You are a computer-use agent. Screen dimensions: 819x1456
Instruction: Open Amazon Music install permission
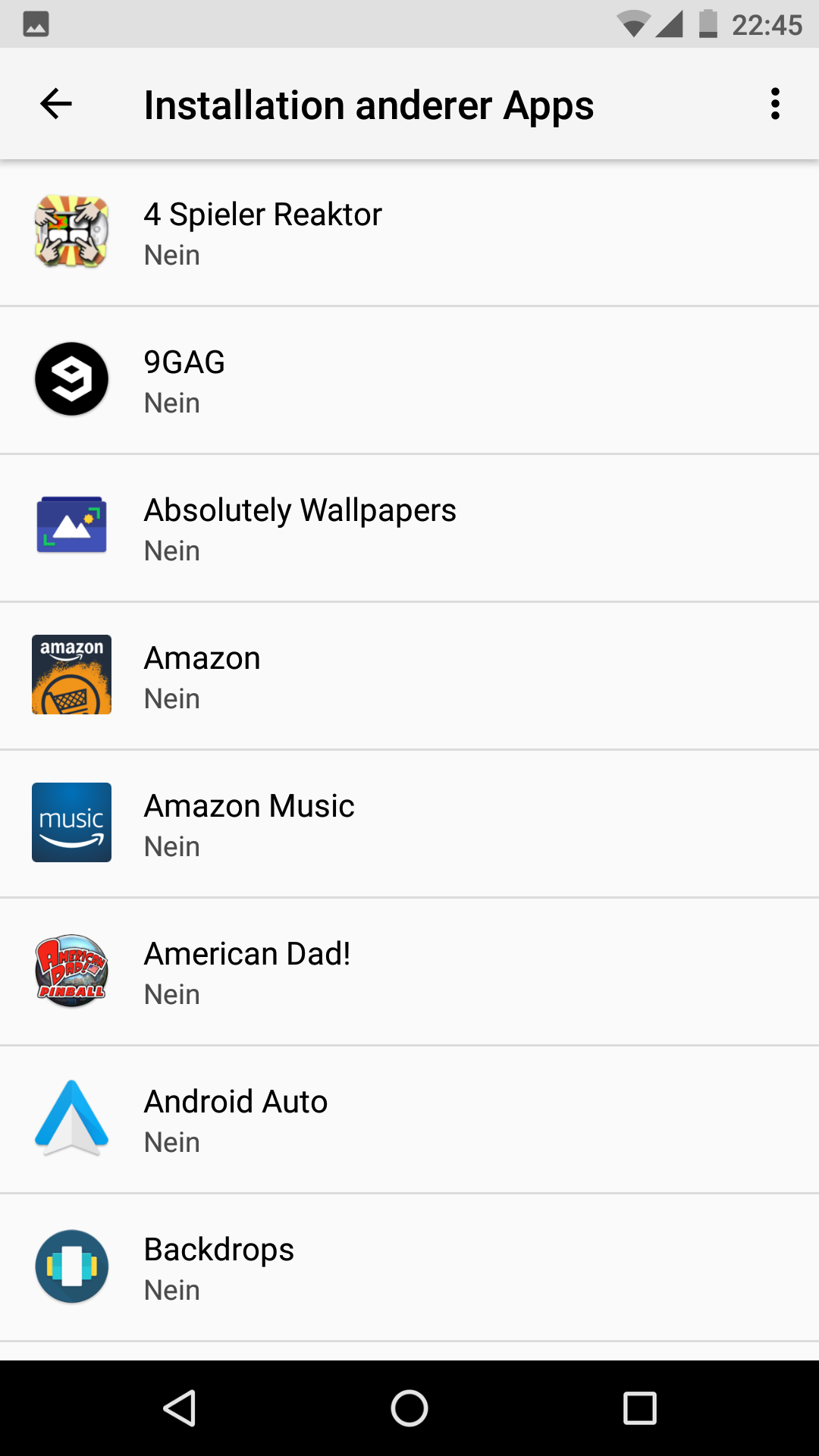pos(409,824)
